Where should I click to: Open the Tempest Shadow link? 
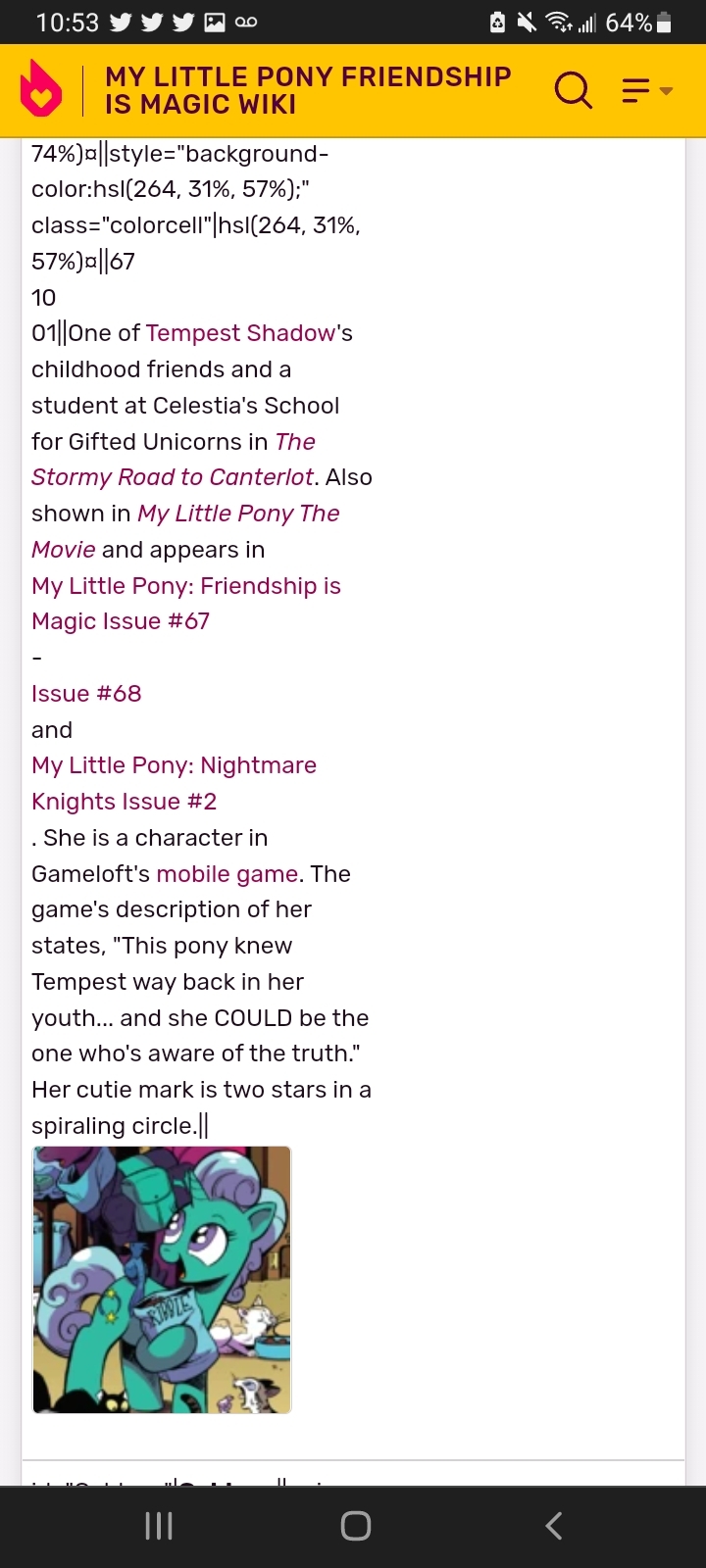tap(241, 333)
